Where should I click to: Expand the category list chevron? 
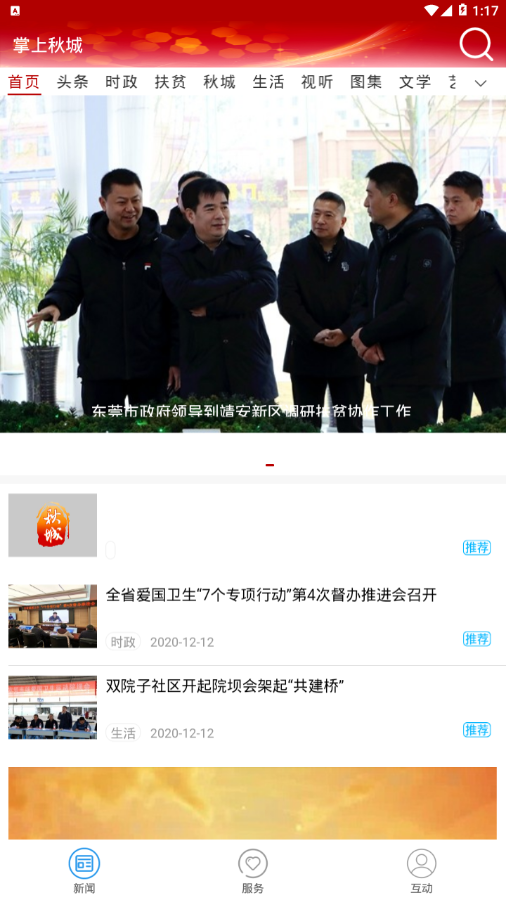481,83
